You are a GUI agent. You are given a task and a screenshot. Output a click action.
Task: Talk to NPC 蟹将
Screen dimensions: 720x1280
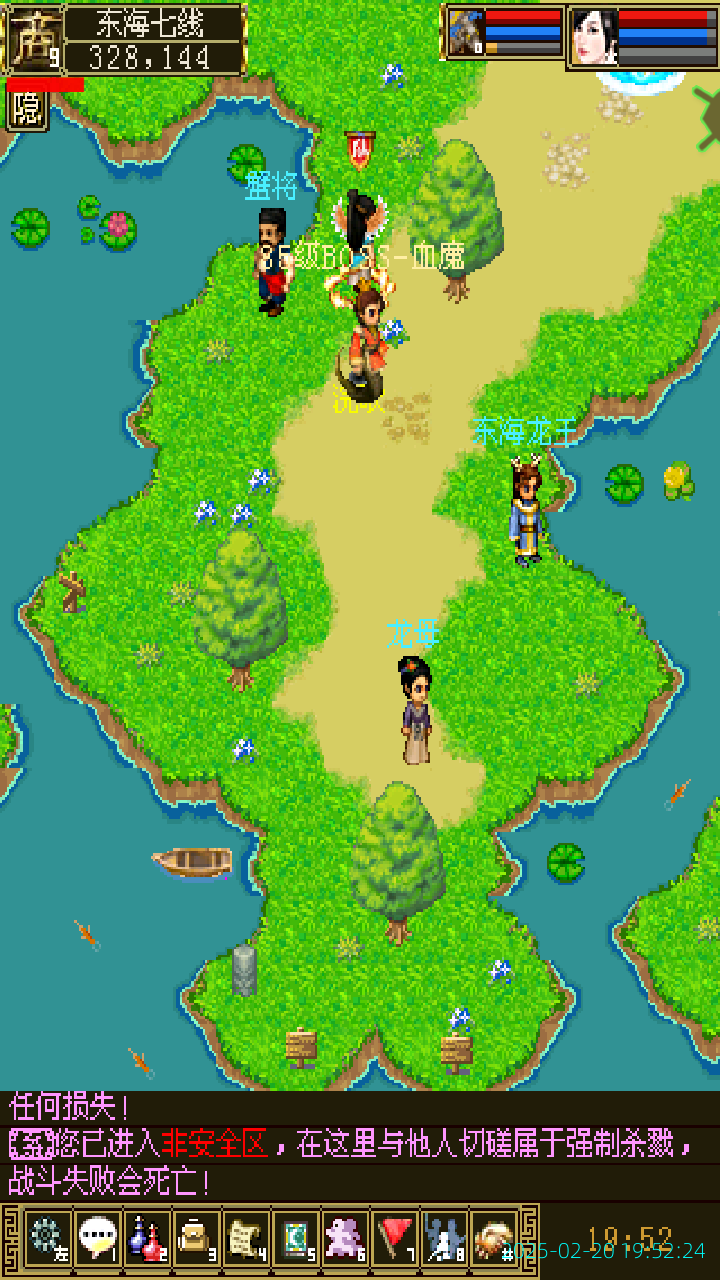point(271,262)
